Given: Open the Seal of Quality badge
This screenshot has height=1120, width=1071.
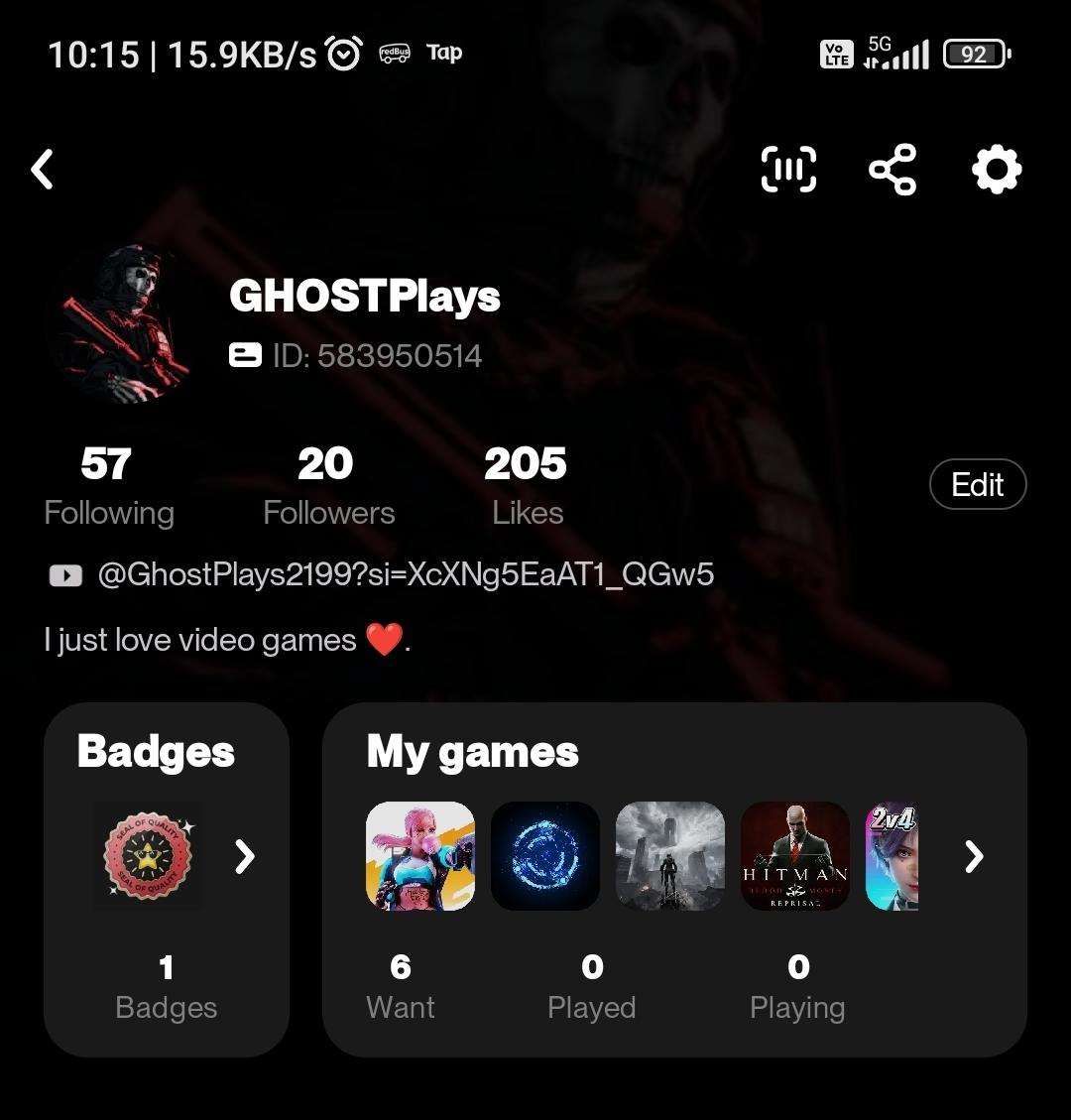Looking at the screenshot, I should pyautogui.click(x=149, y=856).
